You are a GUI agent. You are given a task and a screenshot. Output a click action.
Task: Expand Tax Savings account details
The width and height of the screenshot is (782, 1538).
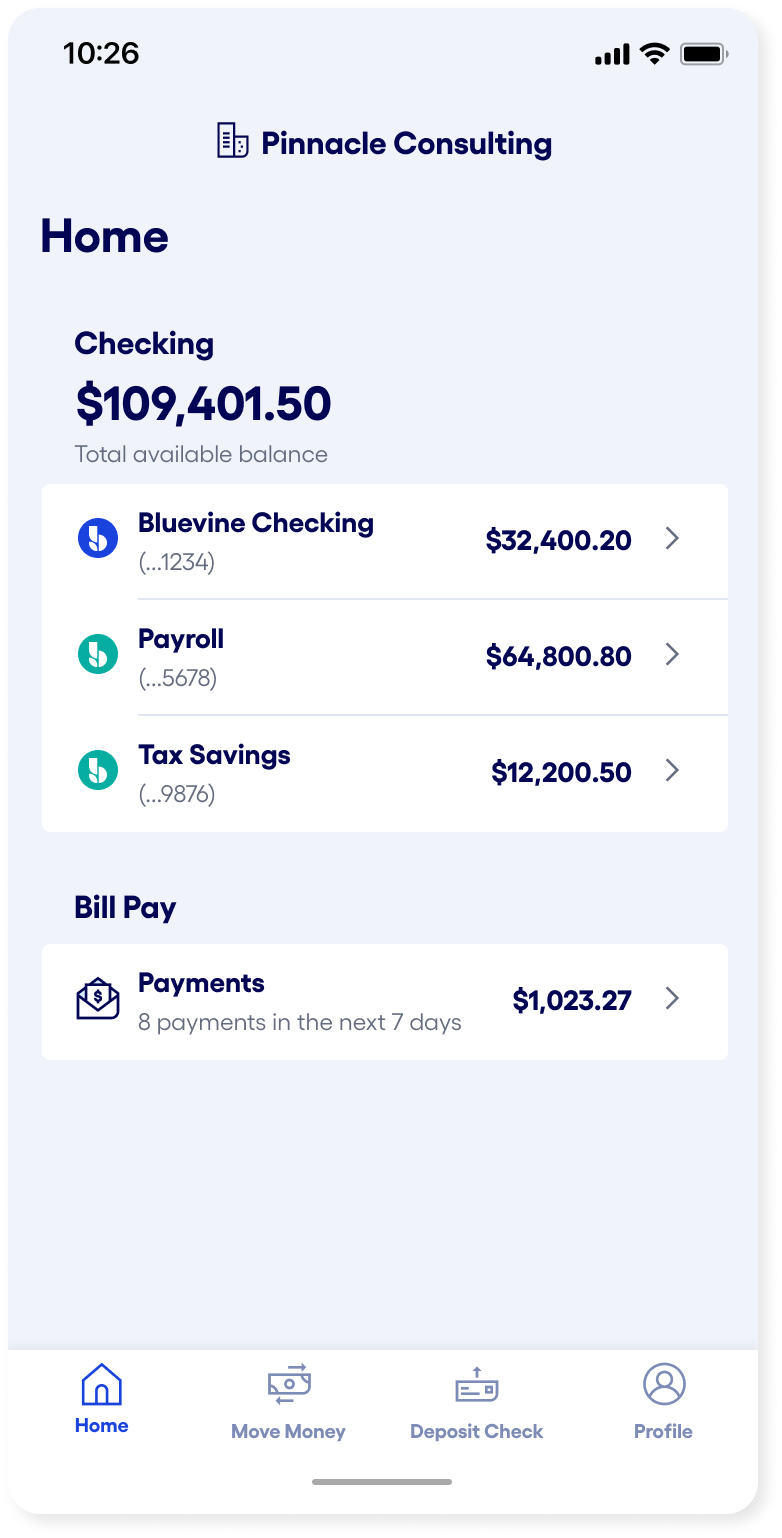[x=673, y=771]
